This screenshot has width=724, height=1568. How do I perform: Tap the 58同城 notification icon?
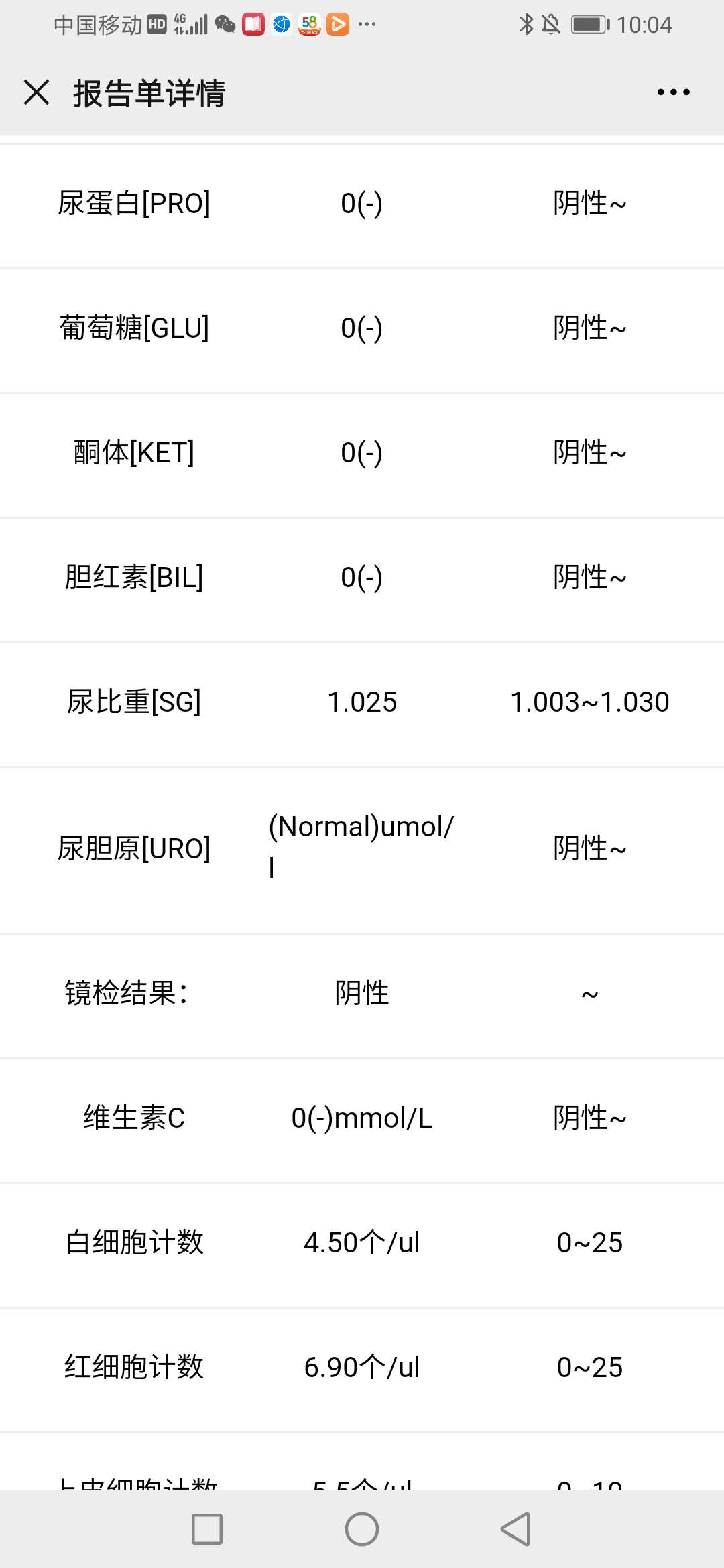(x=309, y=24)
